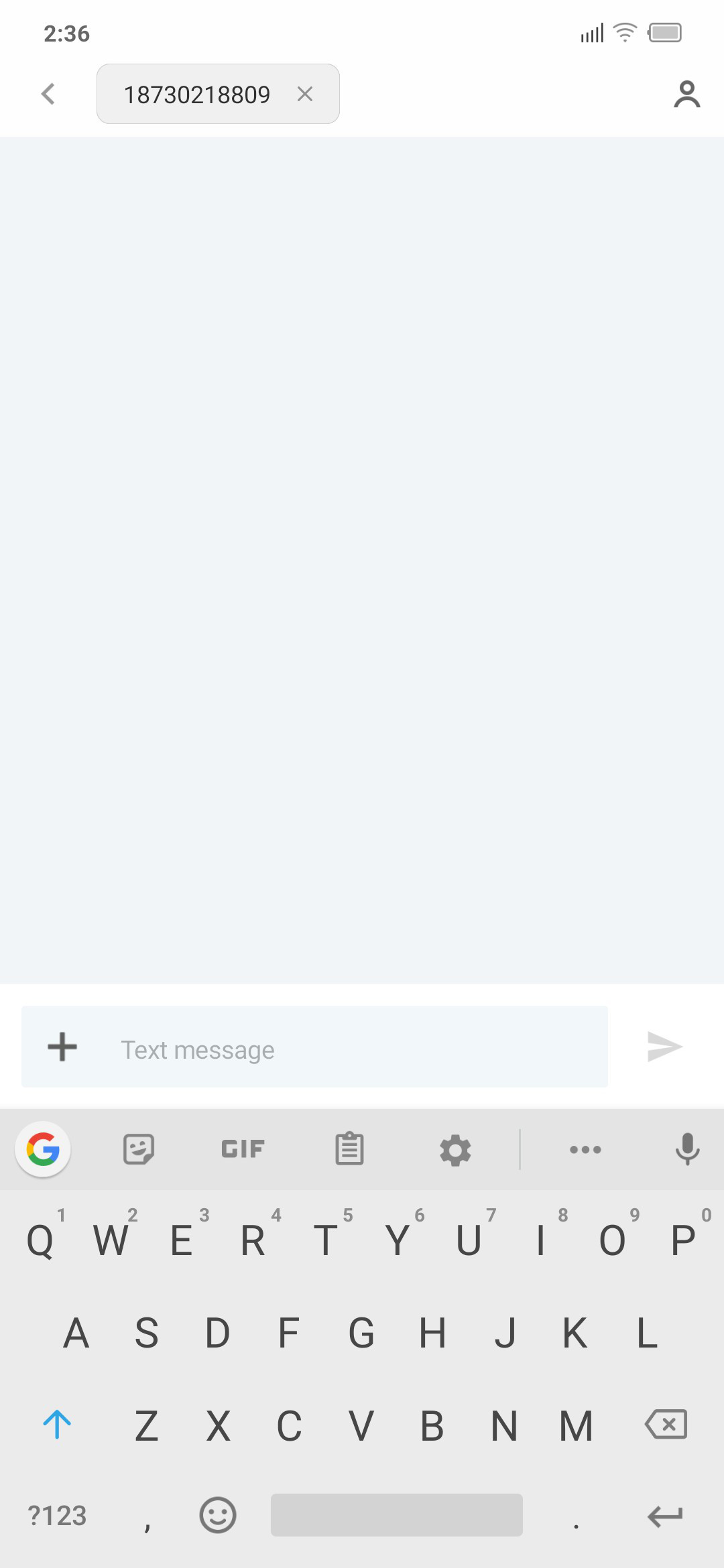Open the emoji key on keyboard

pos(218,1515)
